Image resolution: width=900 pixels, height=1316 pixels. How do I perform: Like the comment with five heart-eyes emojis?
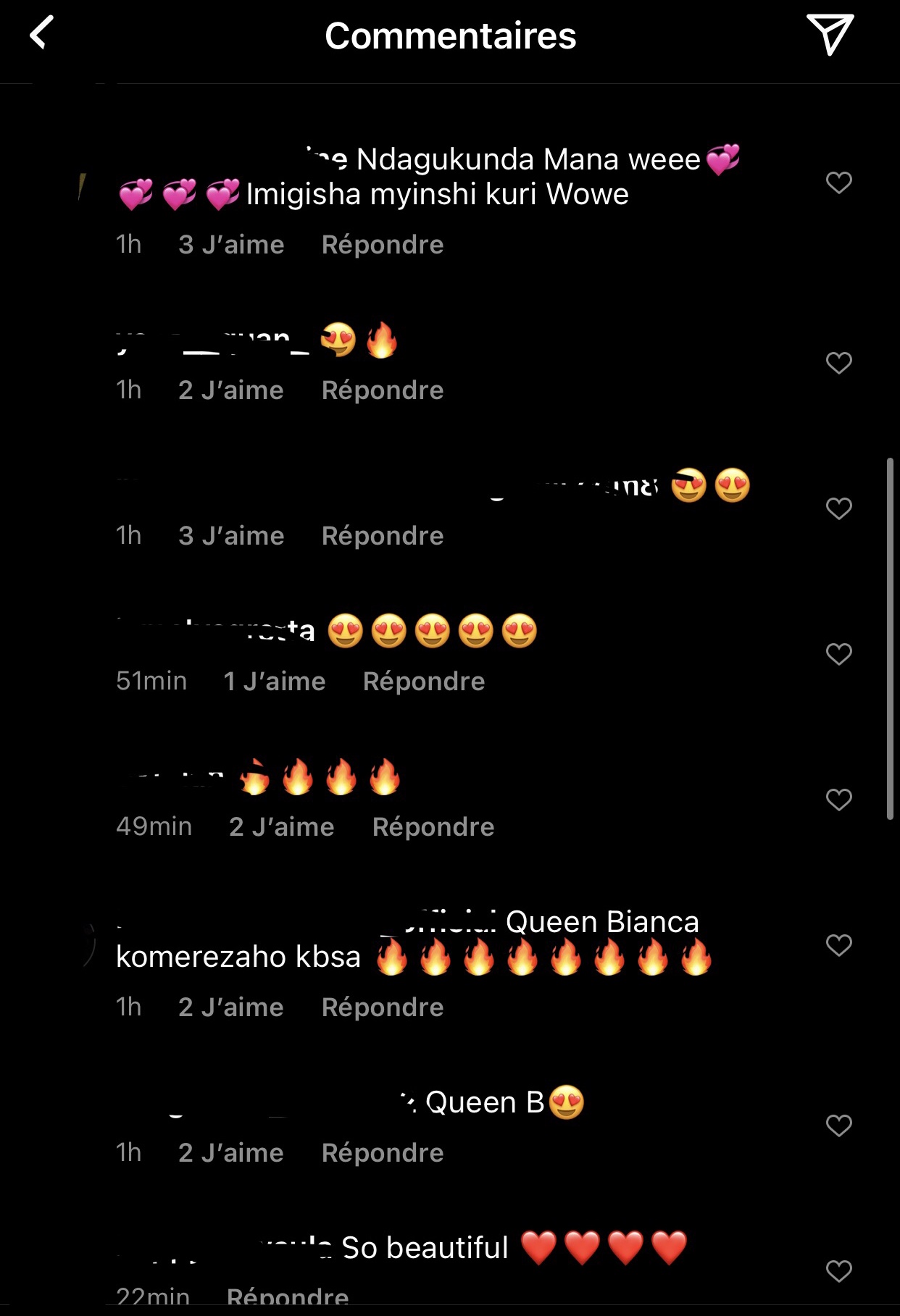[838, 654]
